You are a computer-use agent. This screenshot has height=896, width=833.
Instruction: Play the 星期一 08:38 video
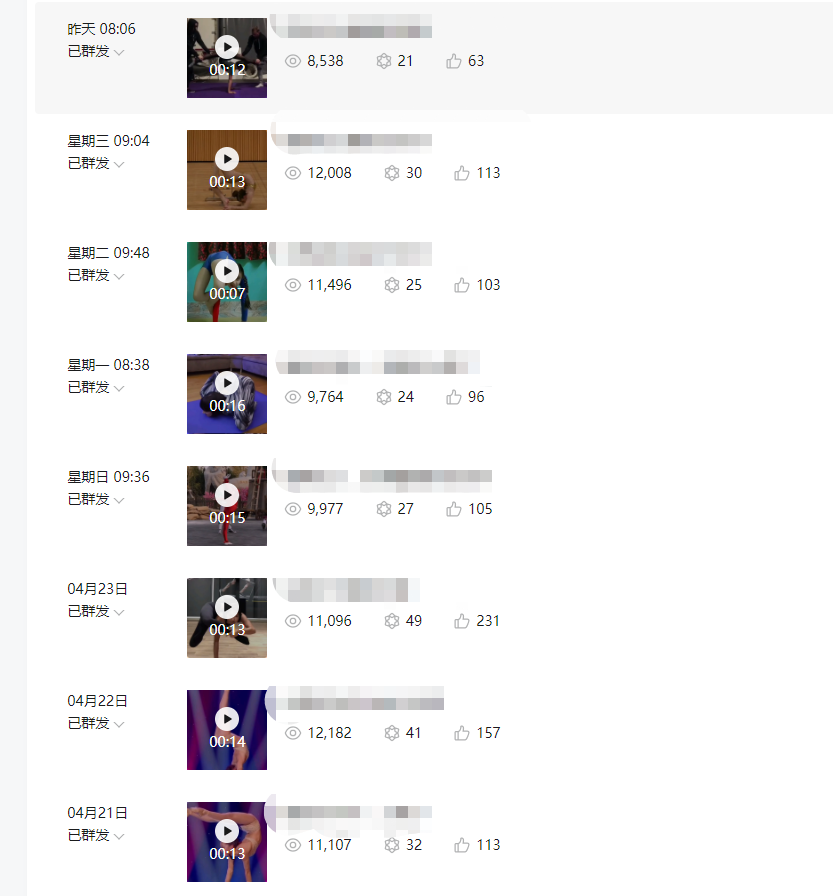coord(227,383)
